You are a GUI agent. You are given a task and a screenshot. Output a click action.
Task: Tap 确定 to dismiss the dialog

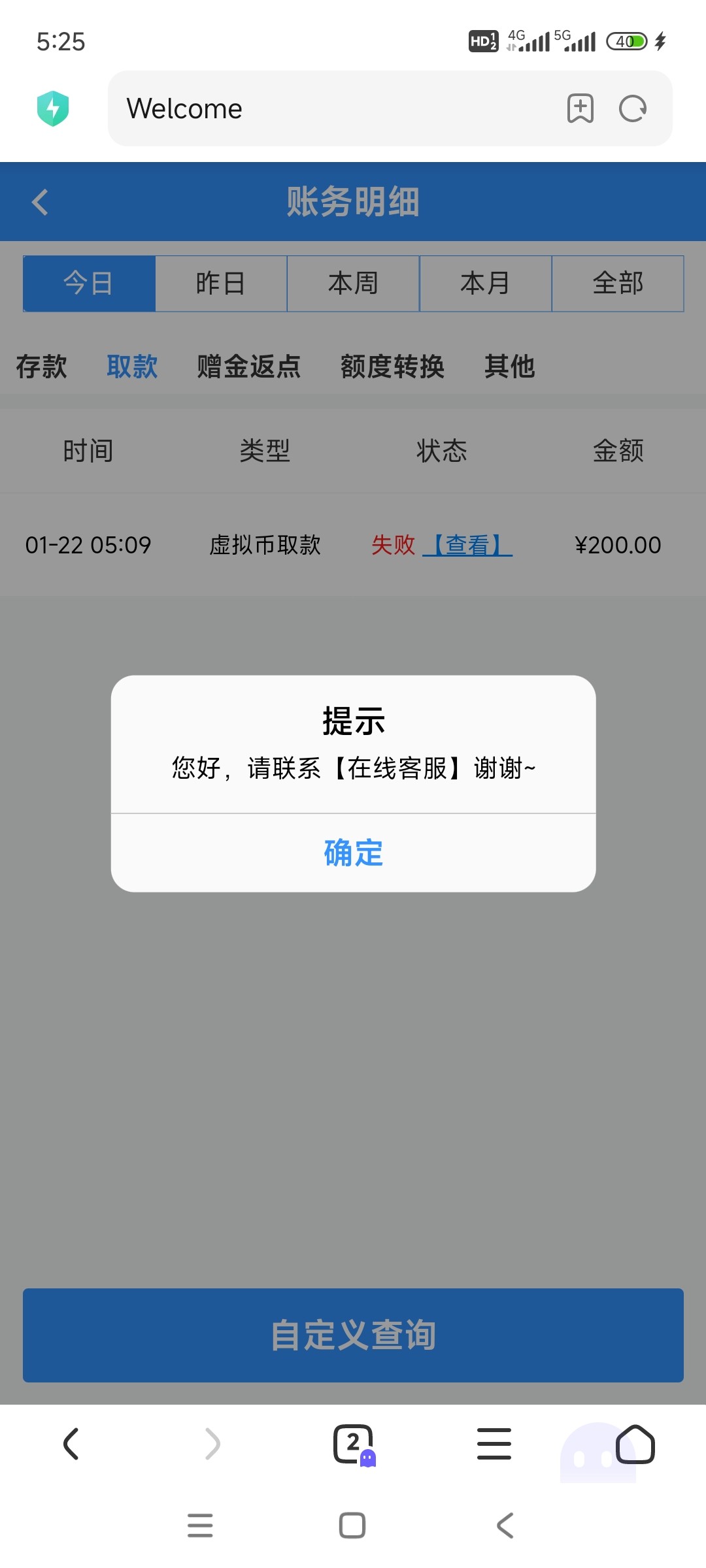click(x=352, y=852)
